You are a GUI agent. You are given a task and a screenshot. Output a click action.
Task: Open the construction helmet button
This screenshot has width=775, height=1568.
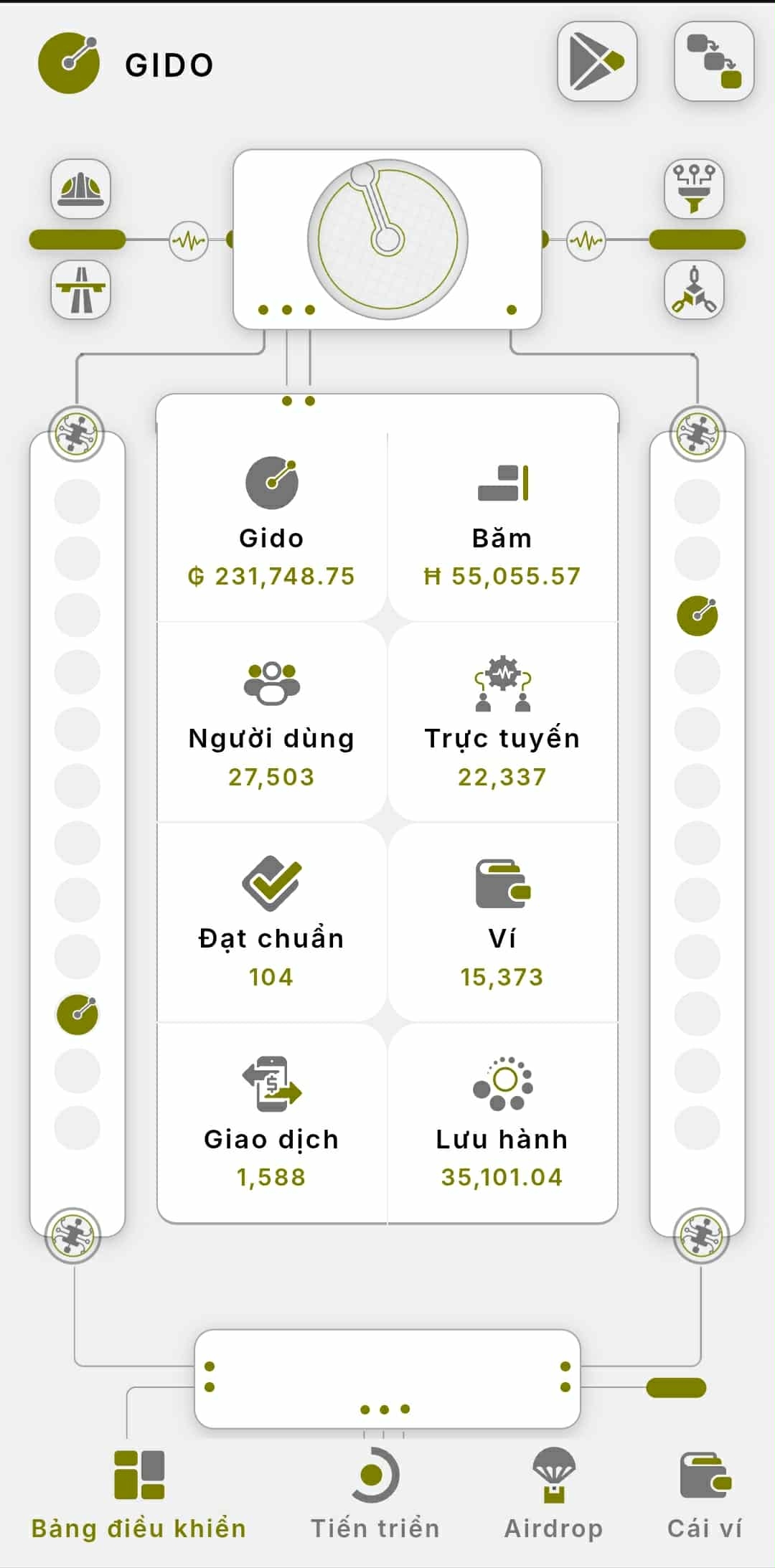pos(81,189)
